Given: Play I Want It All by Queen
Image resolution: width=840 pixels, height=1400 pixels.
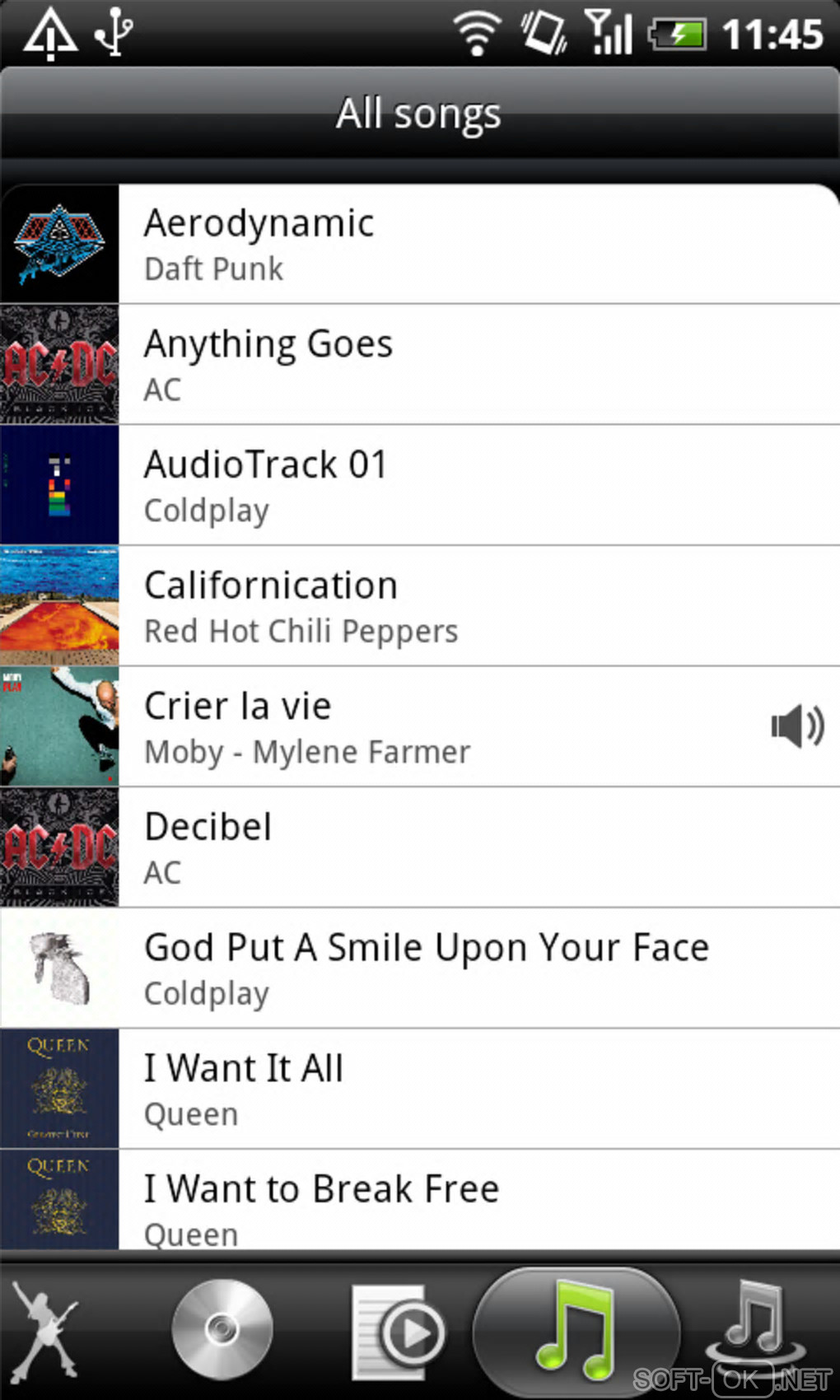Looking at the screenshot, I should point(420,1089).
